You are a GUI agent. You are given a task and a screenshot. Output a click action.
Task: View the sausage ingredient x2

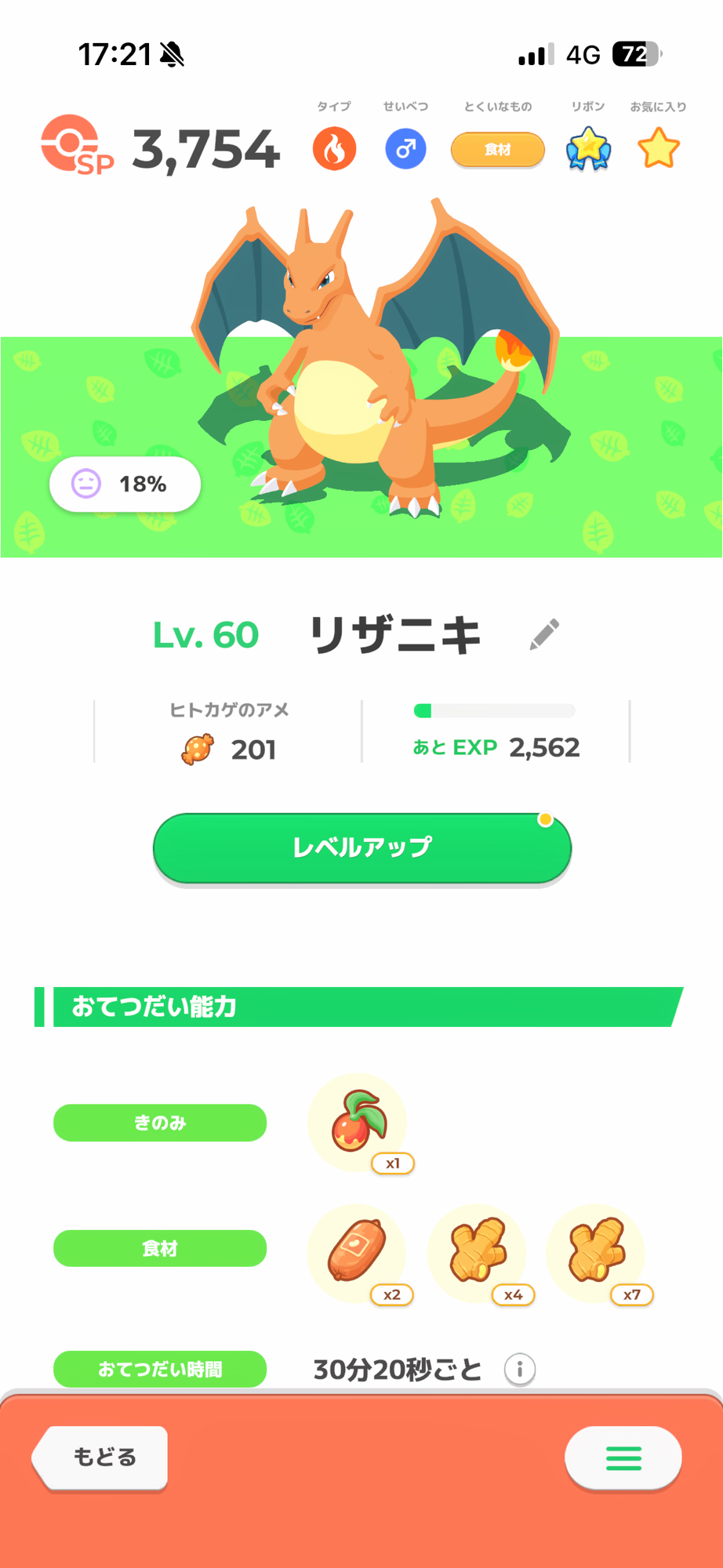click(358, 1252)
